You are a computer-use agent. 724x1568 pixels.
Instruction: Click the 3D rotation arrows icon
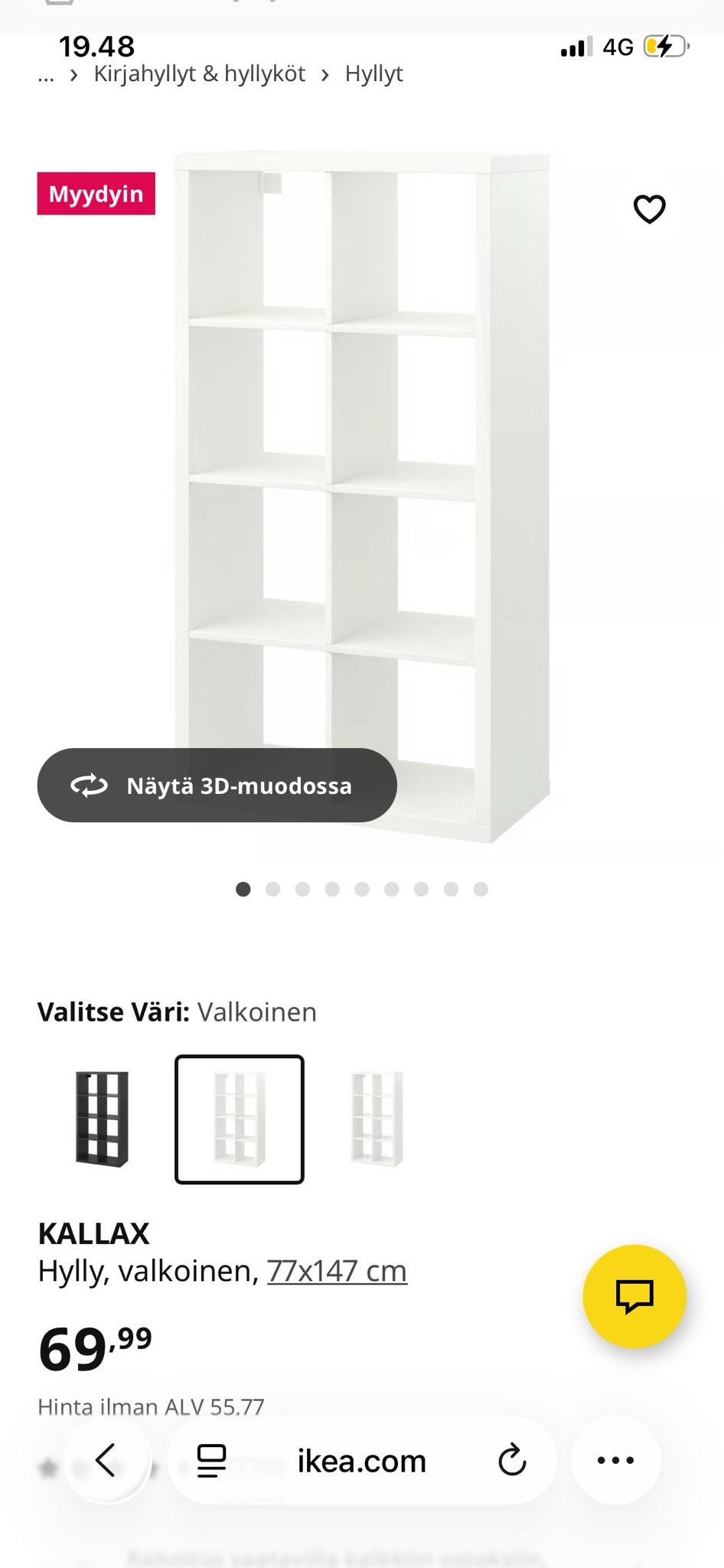90,785
